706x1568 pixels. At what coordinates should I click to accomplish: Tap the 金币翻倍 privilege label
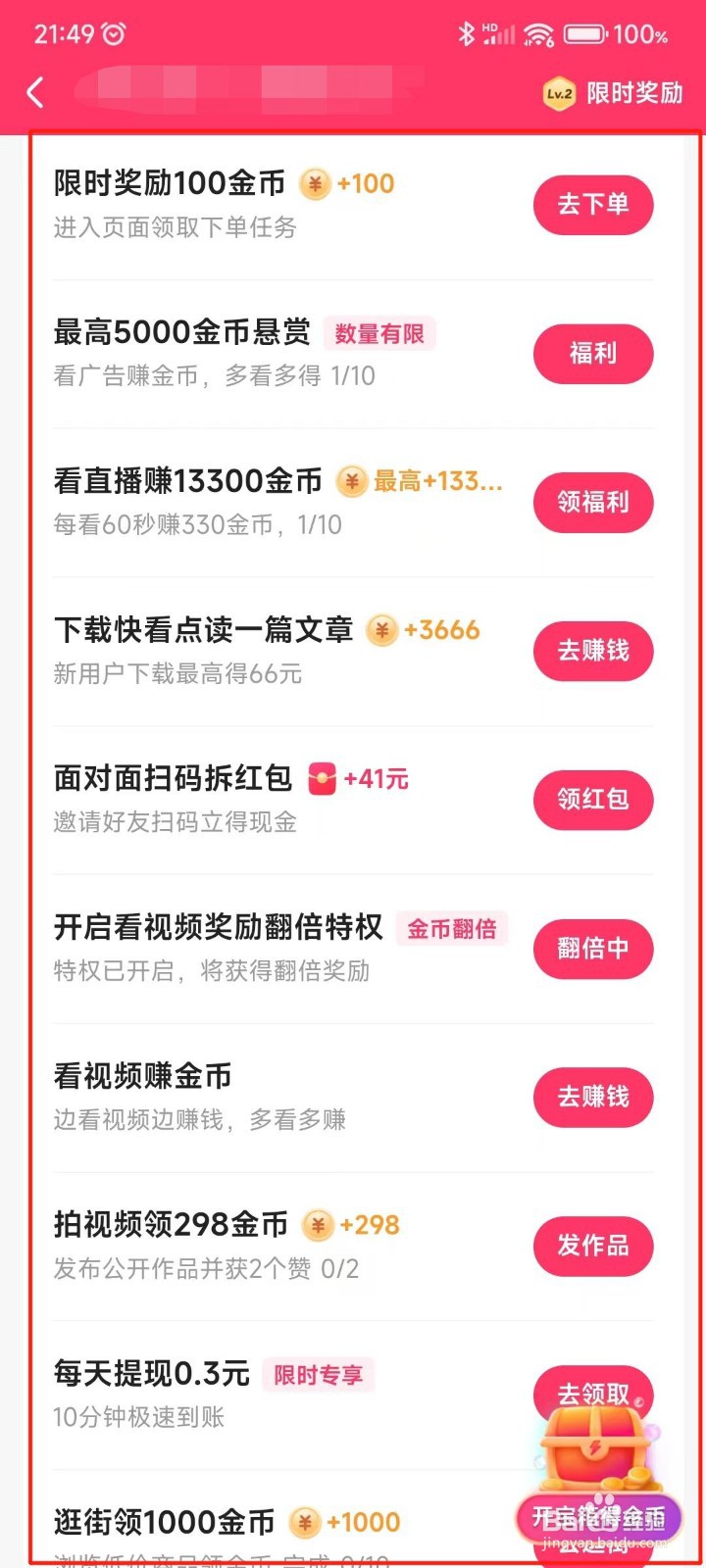coord(452,928)
